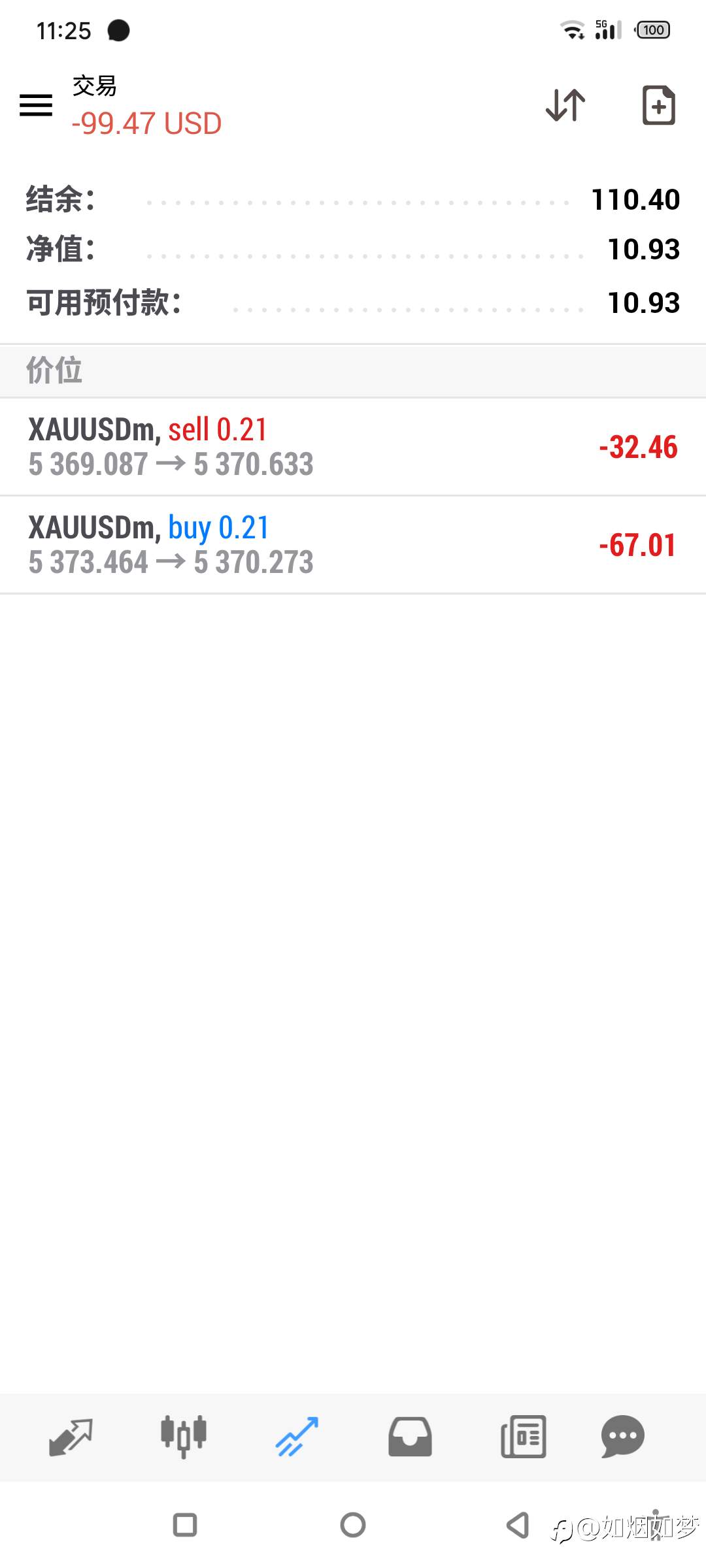Select the -99.47 USD total loss text
The image size is (706, 1568).
146,123
